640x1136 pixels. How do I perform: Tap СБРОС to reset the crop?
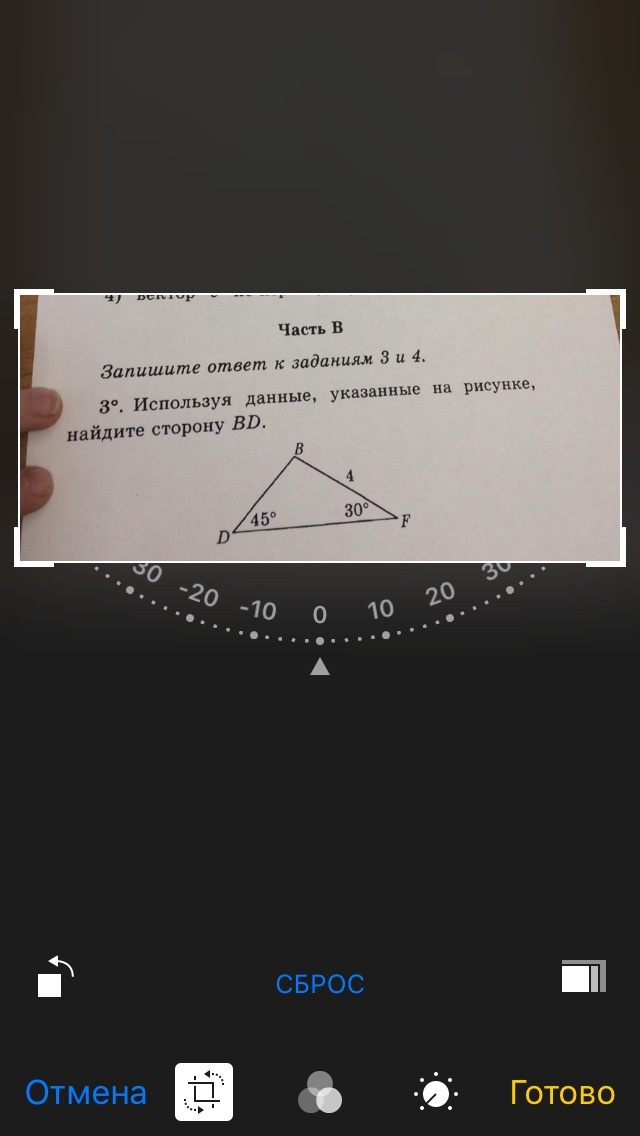320,984
